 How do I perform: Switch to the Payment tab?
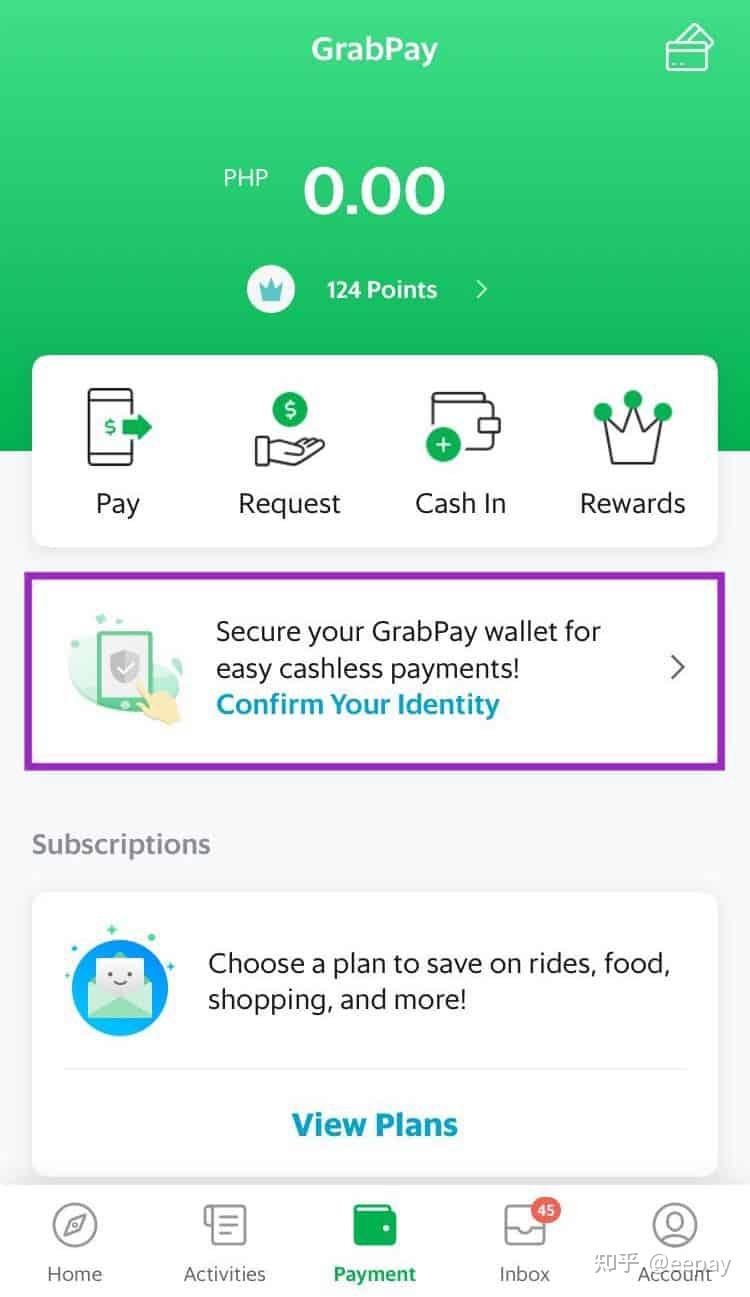click(374, 1240)
